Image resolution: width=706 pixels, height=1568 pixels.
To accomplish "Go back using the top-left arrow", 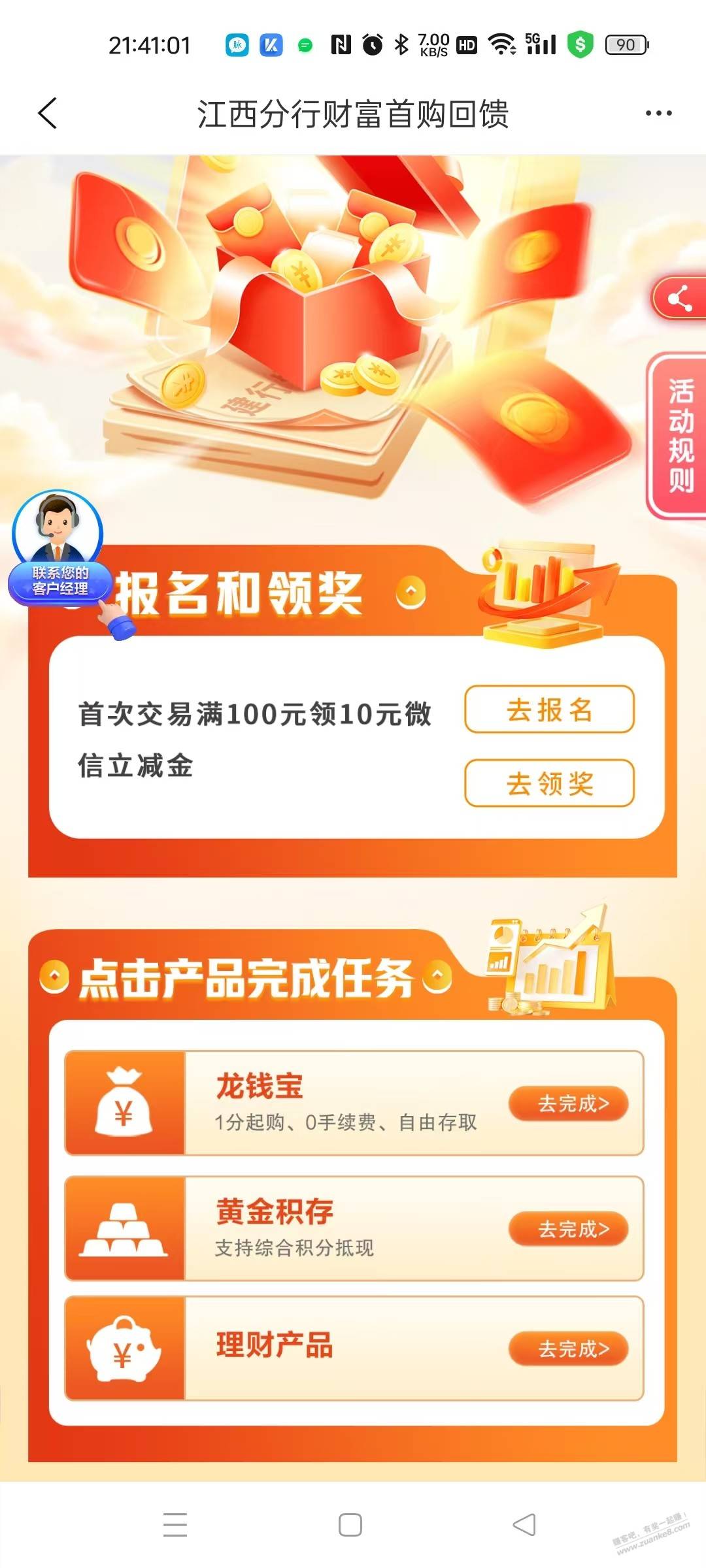I will pyautogui.click(x=48, y=113).
